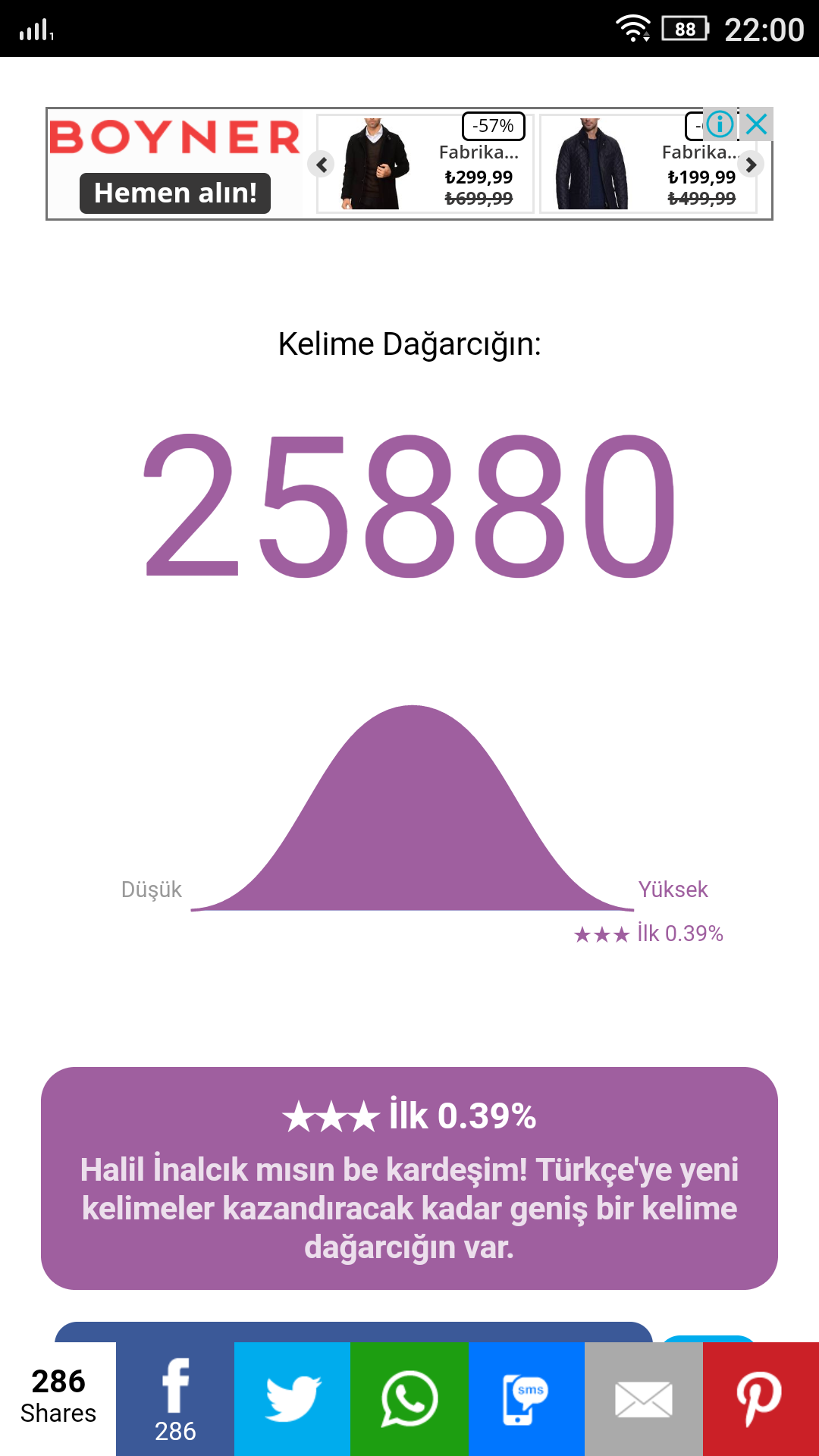Pin result on Pinterest
Image resolution: width=819 pixels, height=1456 pixels.
[761, 1399]
